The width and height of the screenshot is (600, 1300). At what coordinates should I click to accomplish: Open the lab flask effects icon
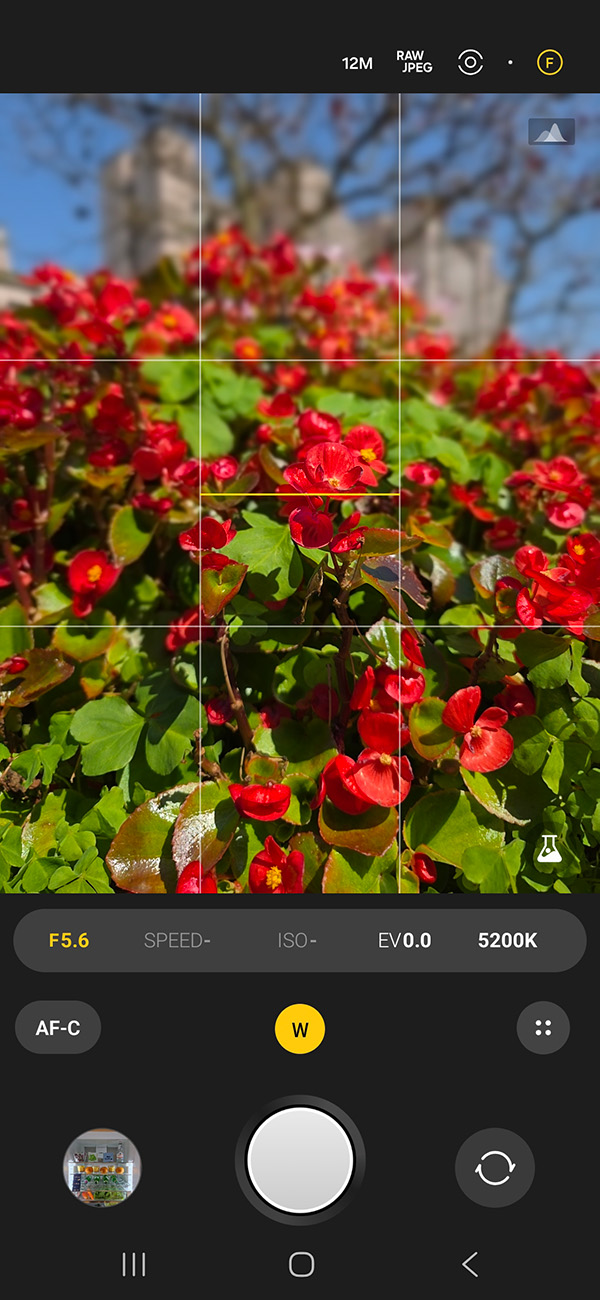coord(548,850)
